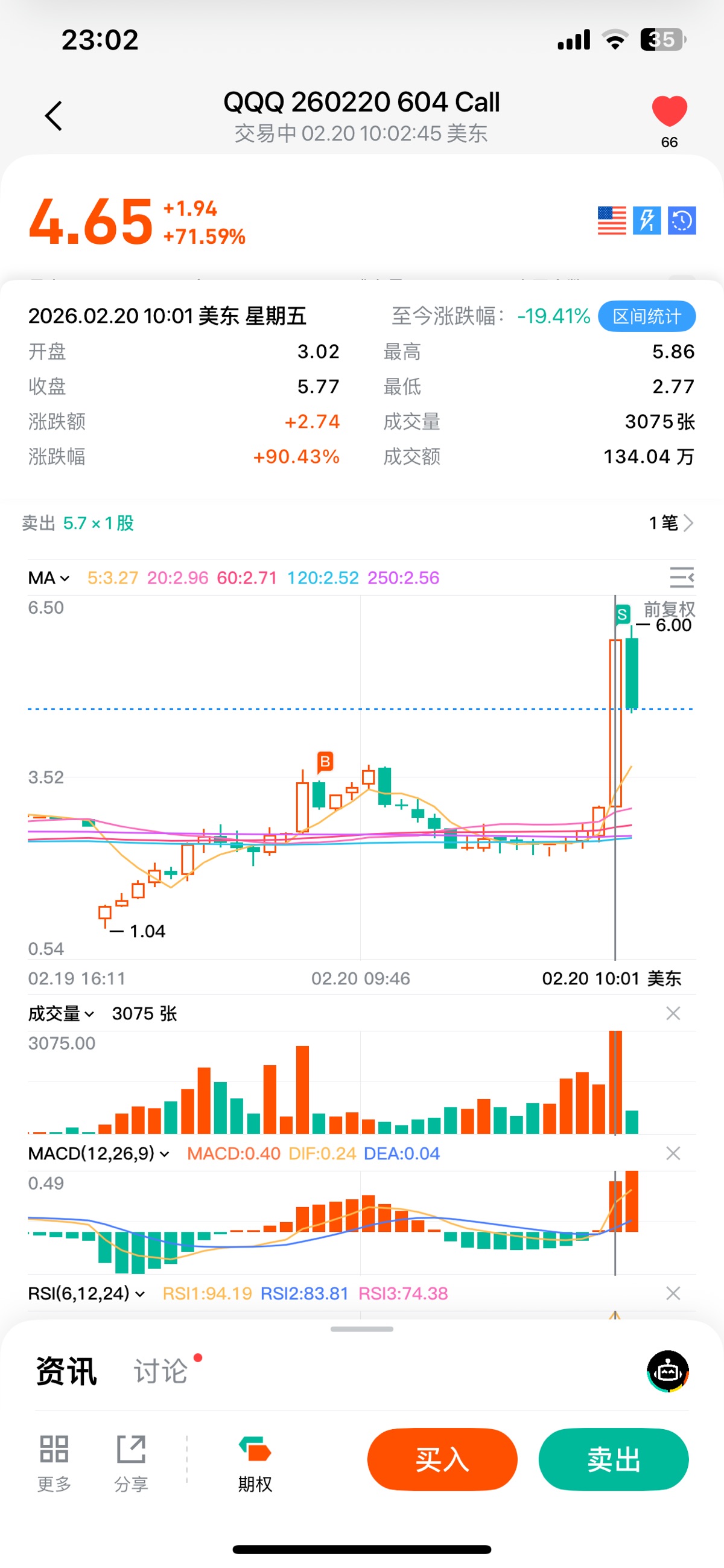Remove the RSI indicator panel
This screenshot has height=1568, width=724.
tap(673, 1293)
